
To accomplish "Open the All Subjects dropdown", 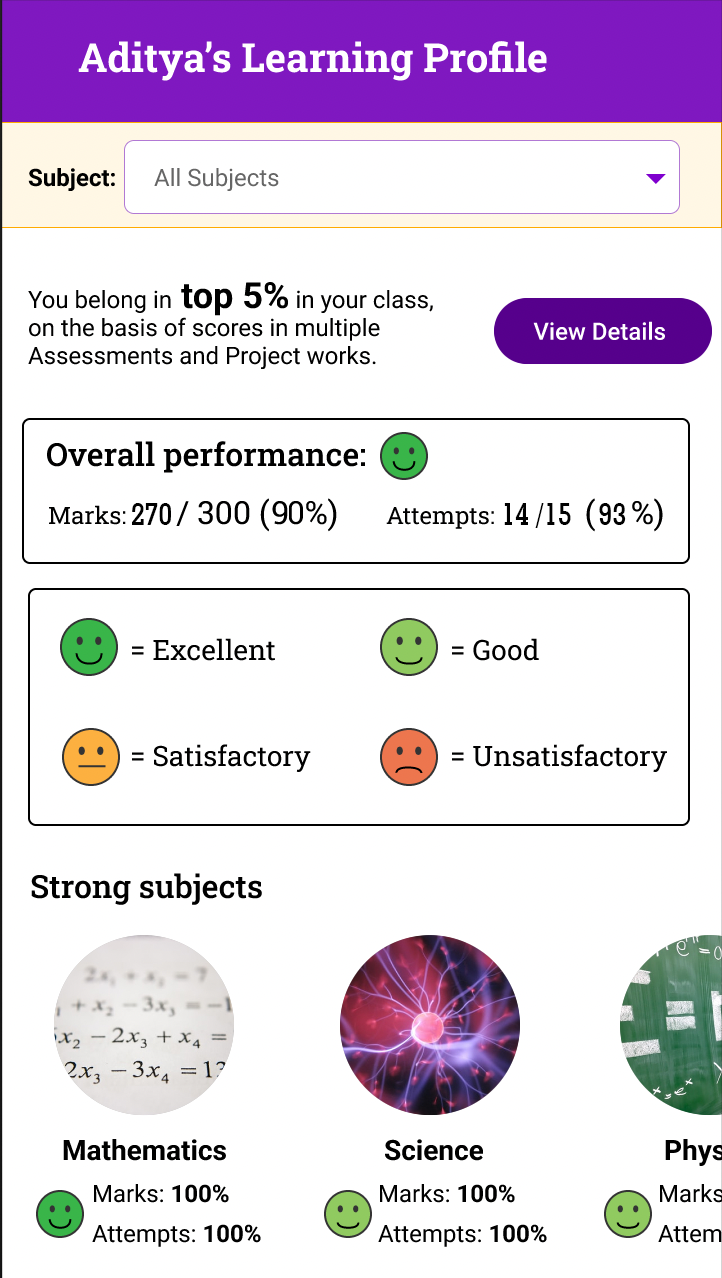I will coord(401,177).
